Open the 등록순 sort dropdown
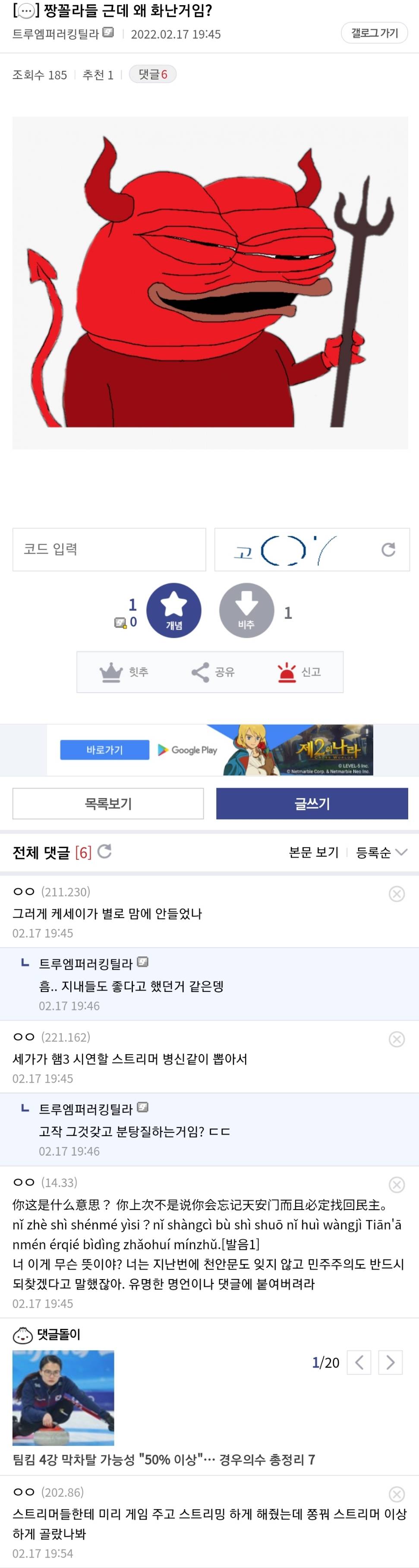The image size is (419, 1568). click(381, 852)
